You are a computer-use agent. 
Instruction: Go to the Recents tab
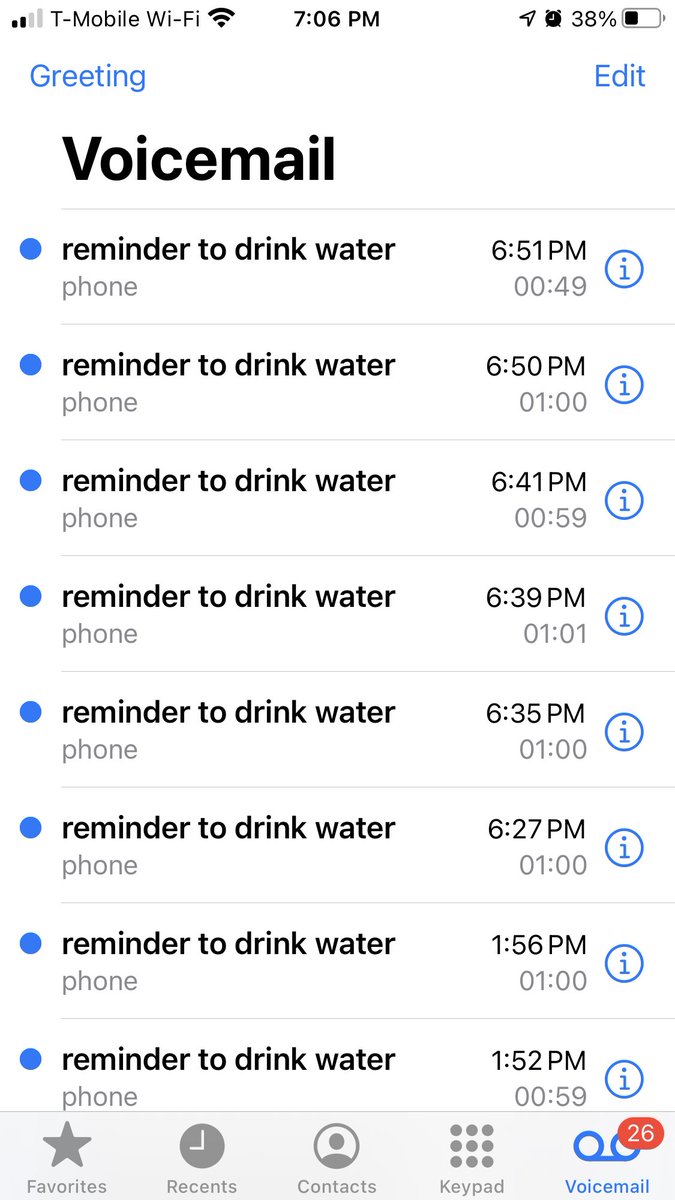click(202, 1158)
